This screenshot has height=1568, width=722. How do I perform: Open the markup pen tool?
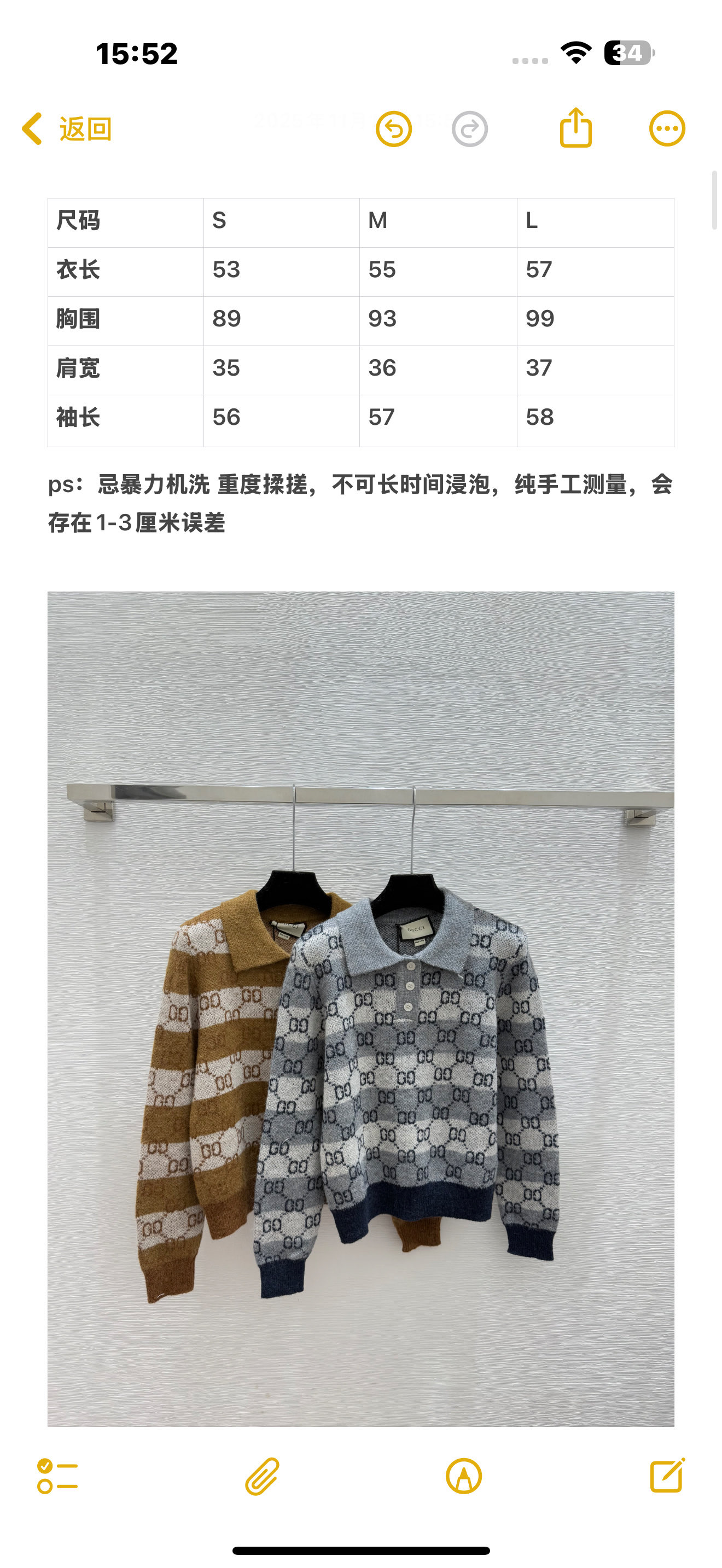pos(464,1476)
